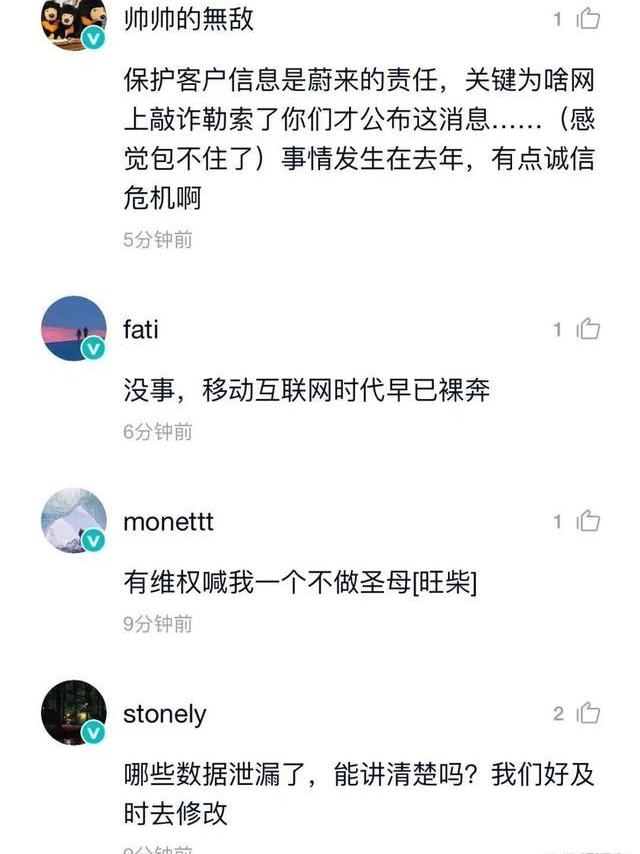Viewport: 640px width, 854px height.
Task: Open fati's profile avatar
Action: [x=73, y=328]
